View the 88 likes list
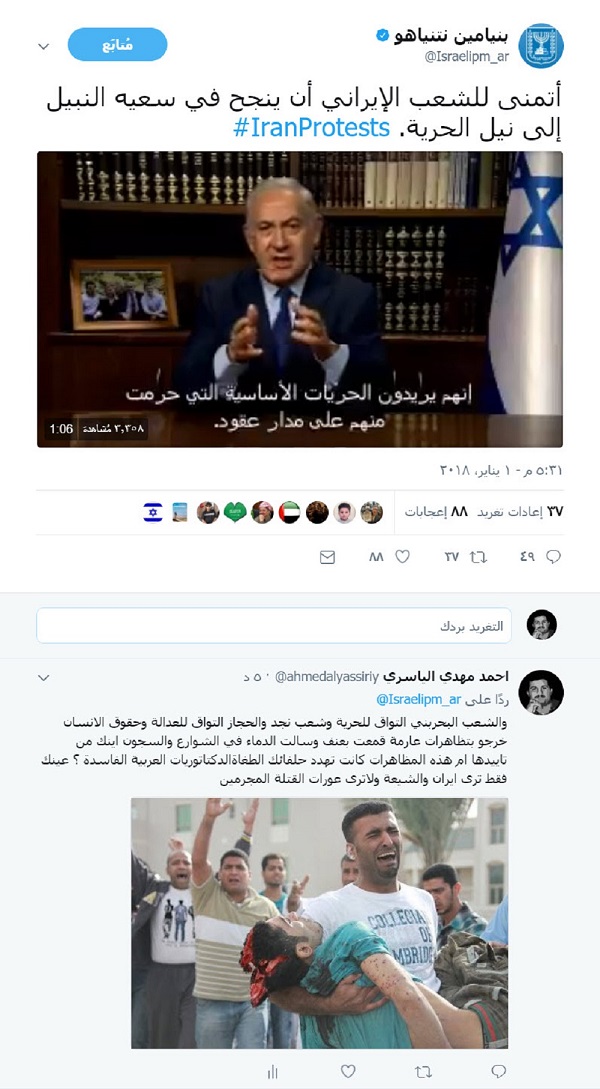This screenshot has width=600, height=1089. [x=436, y=511]
